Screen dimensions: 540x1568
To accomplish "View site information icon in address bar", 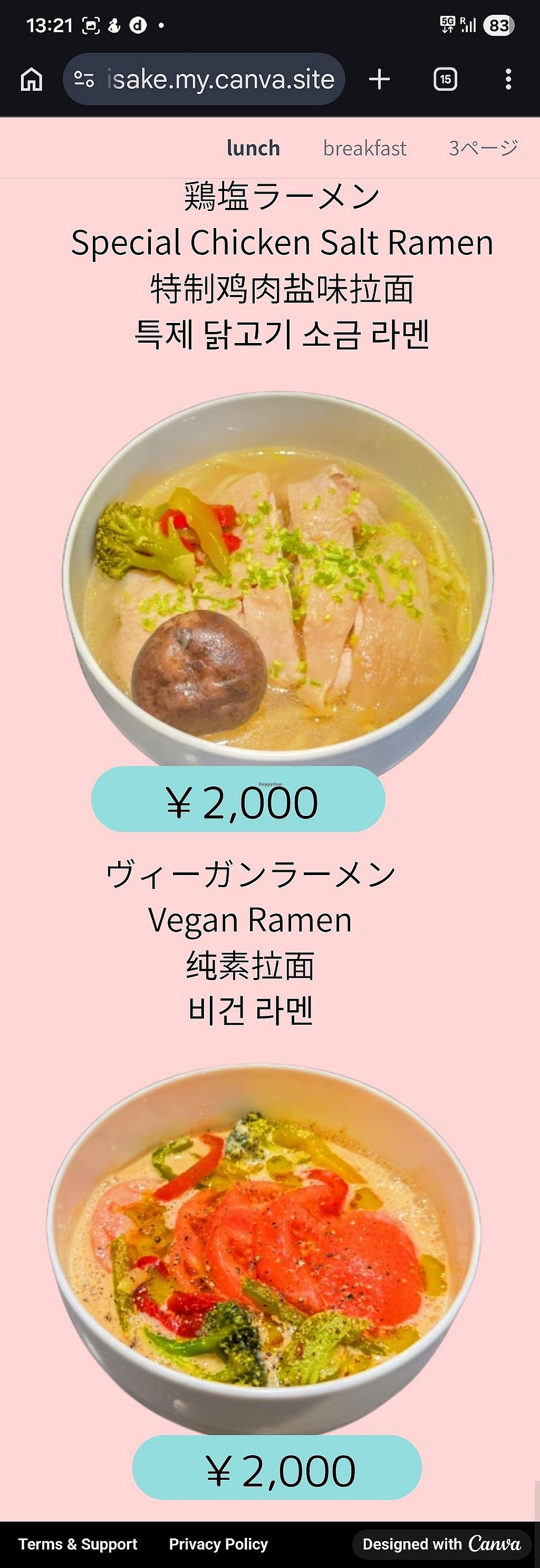I will pyautogui.click(x=84, y=80).
